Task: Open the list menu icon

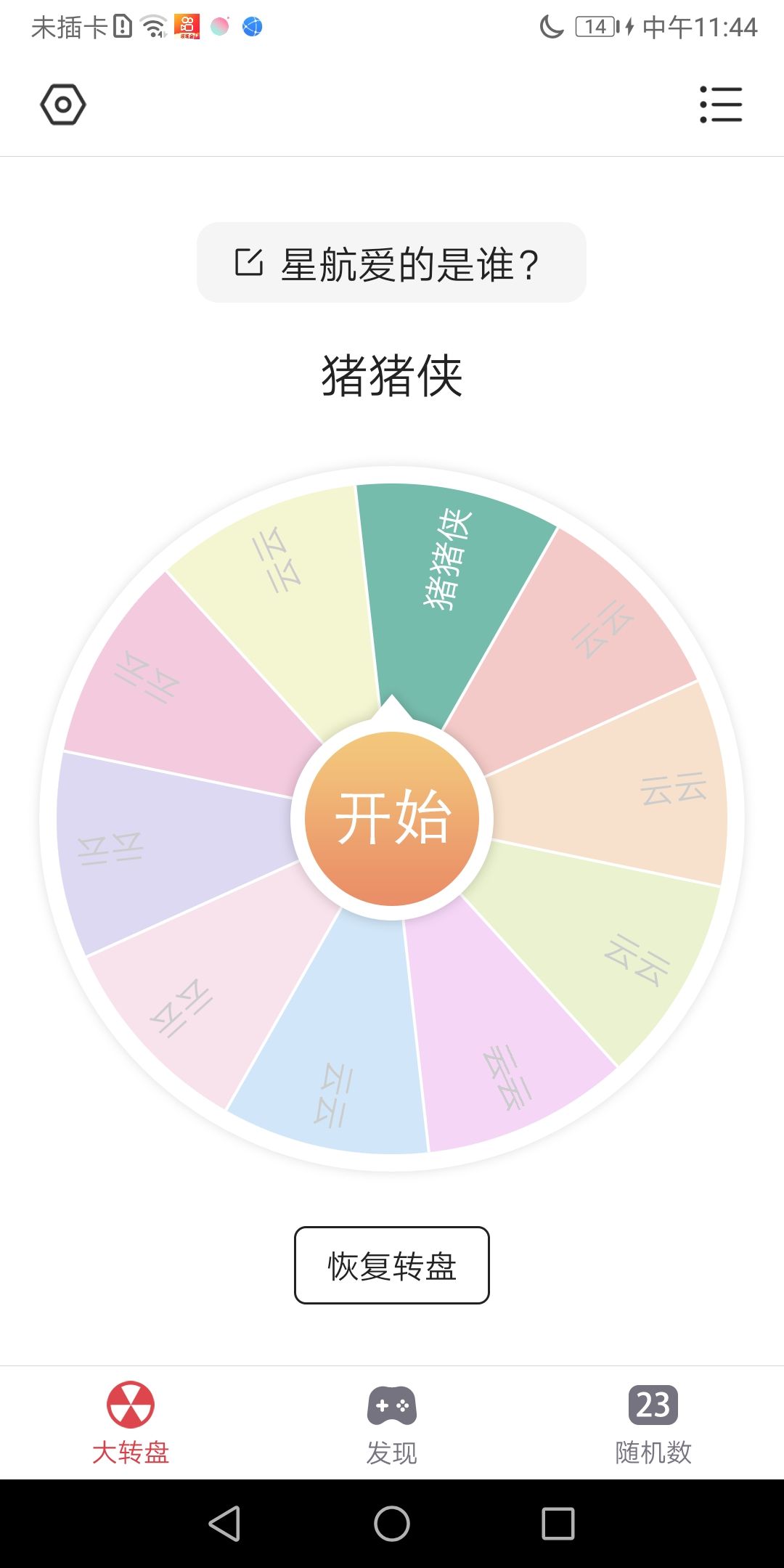Action: (x=721, y=105)
